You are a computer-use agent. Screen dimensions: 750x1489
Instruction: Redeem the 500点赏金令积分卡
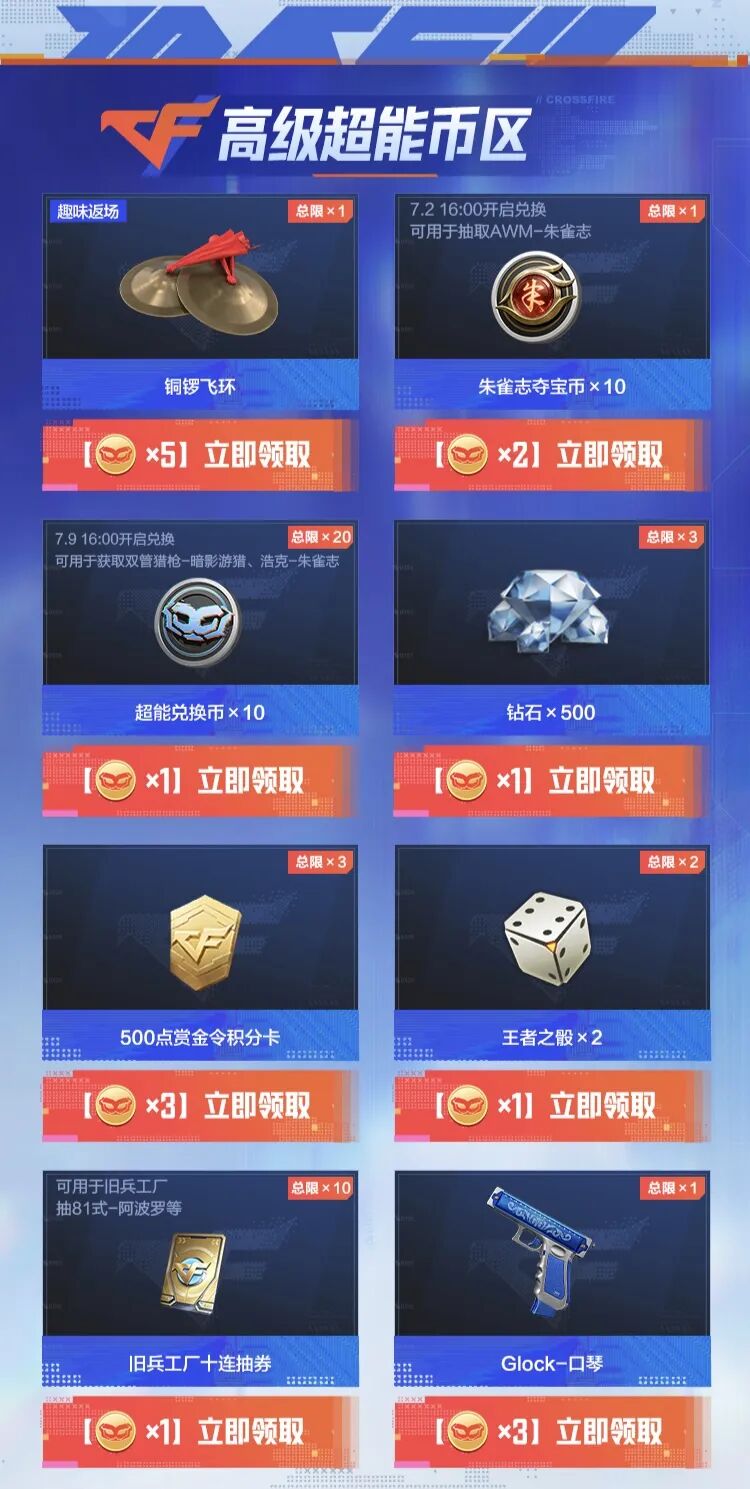199,1106
